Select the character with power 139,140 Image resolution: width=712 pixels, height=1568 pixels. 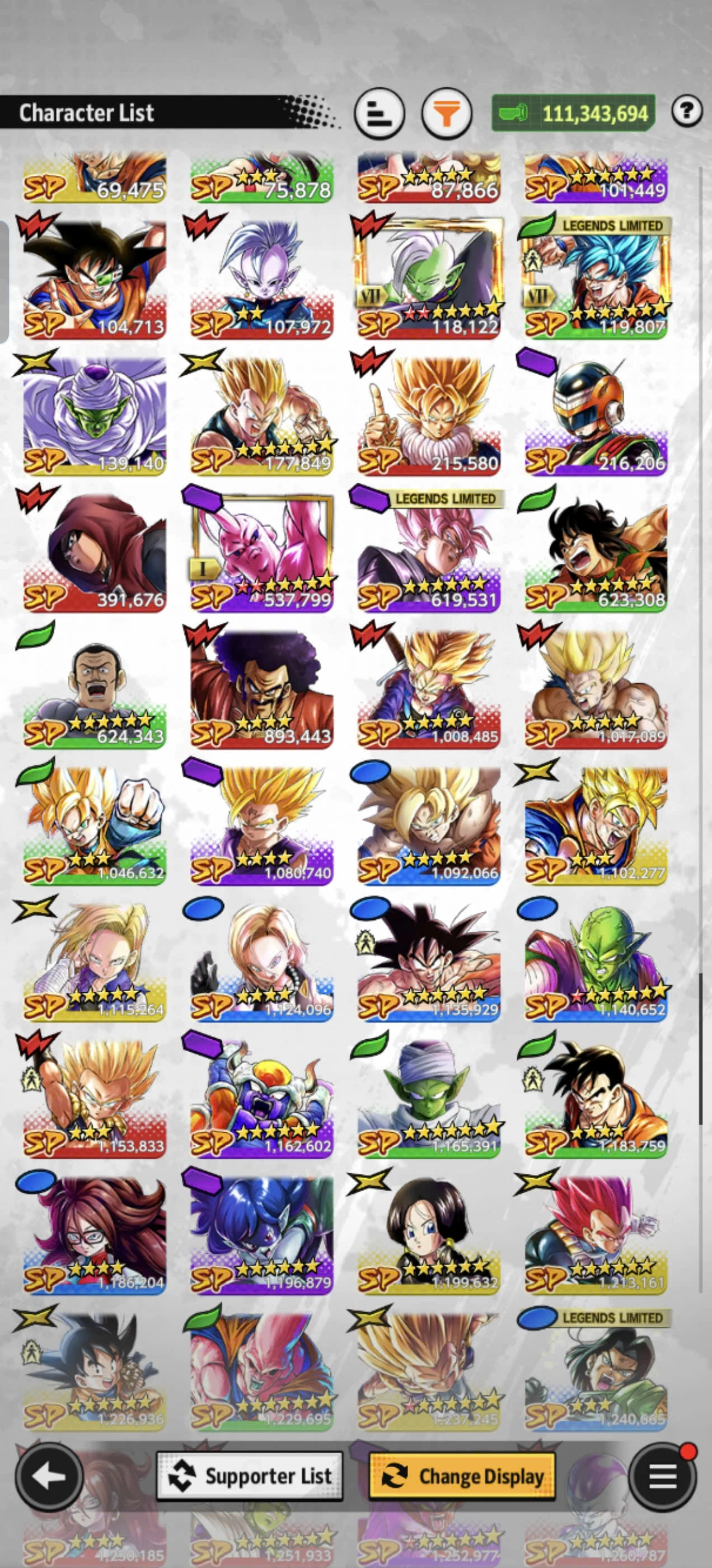pos(95,415)
